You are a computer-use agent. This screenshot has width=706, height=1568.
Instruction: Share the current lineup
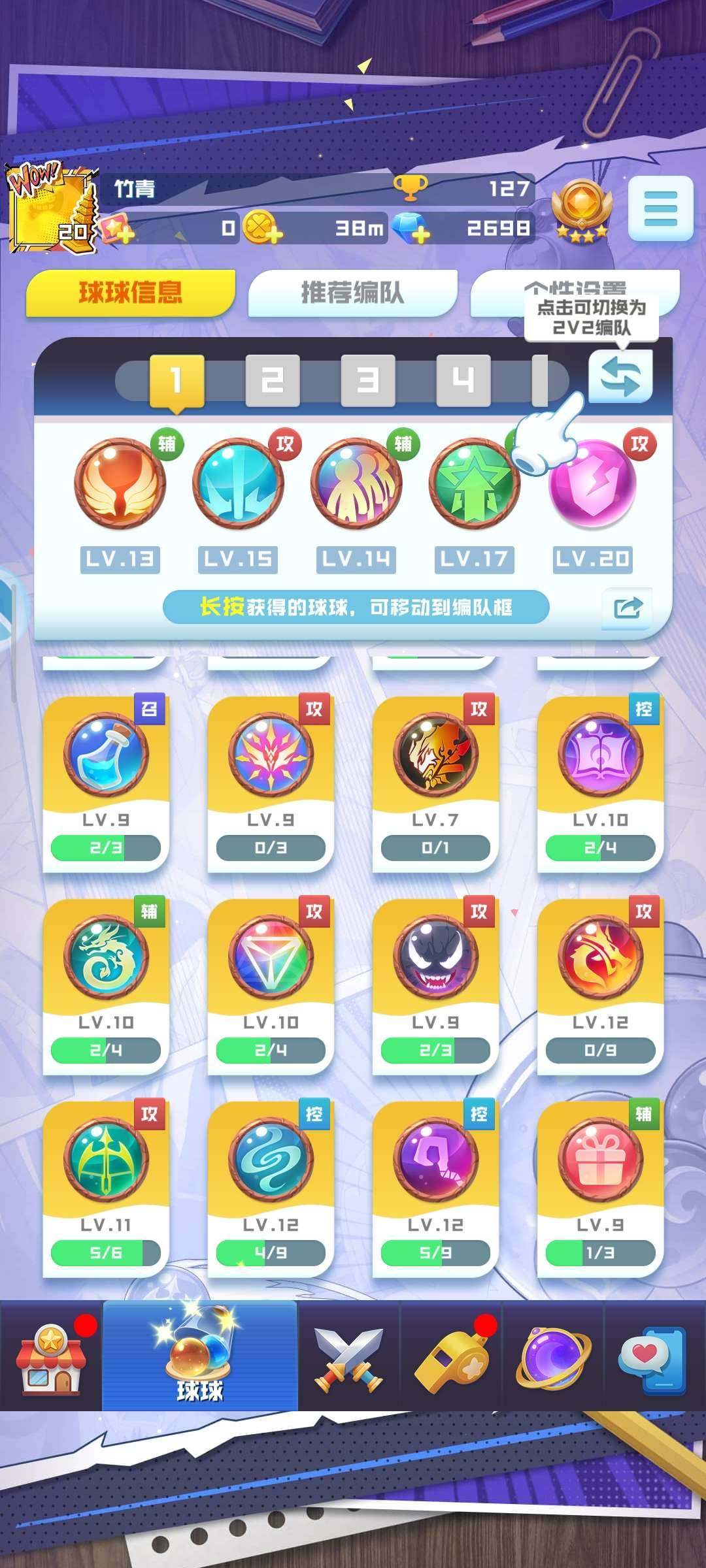click(x=627, y=608)
